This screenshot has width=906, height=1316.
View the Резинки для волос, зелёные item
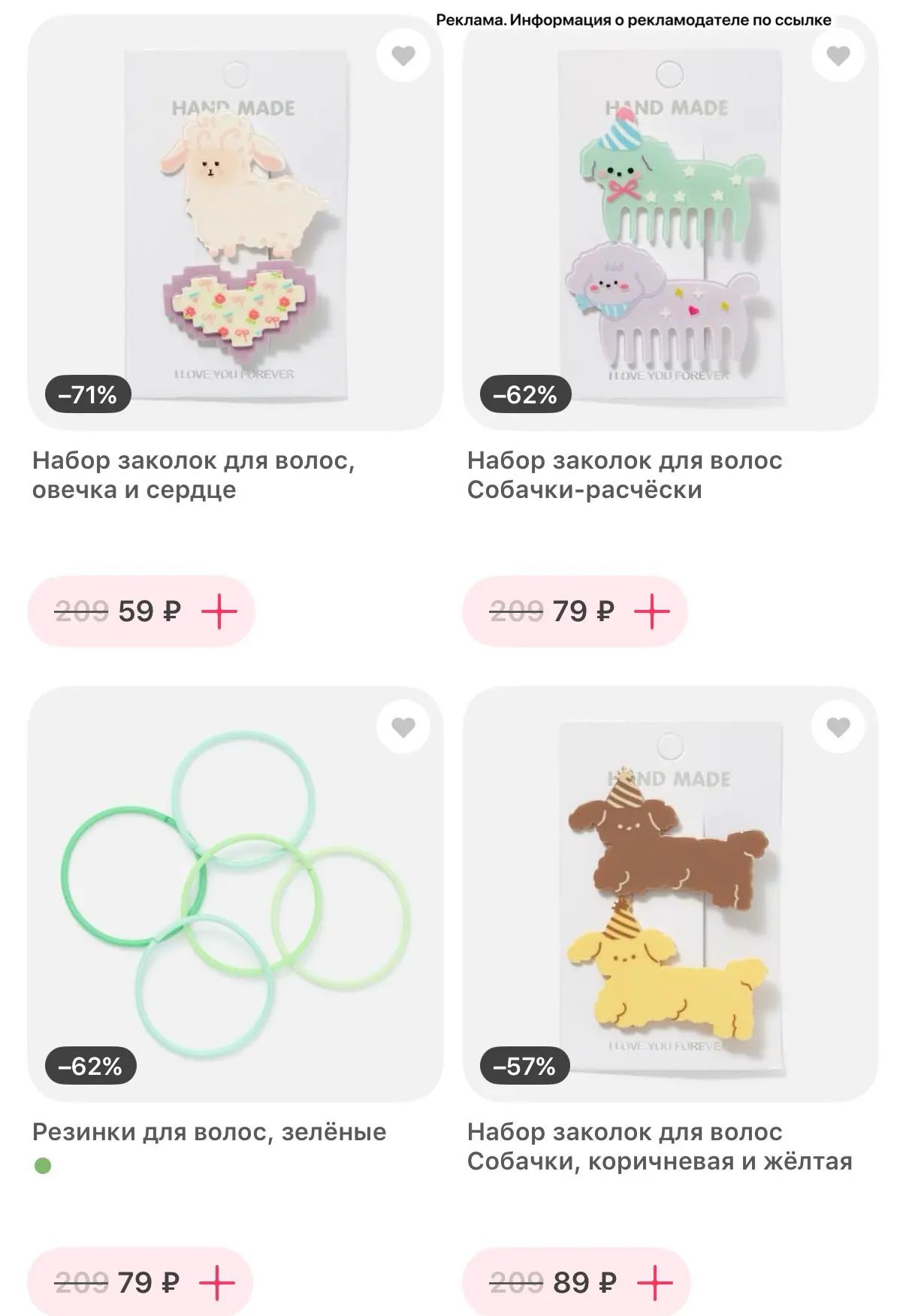pos(209,1131)
